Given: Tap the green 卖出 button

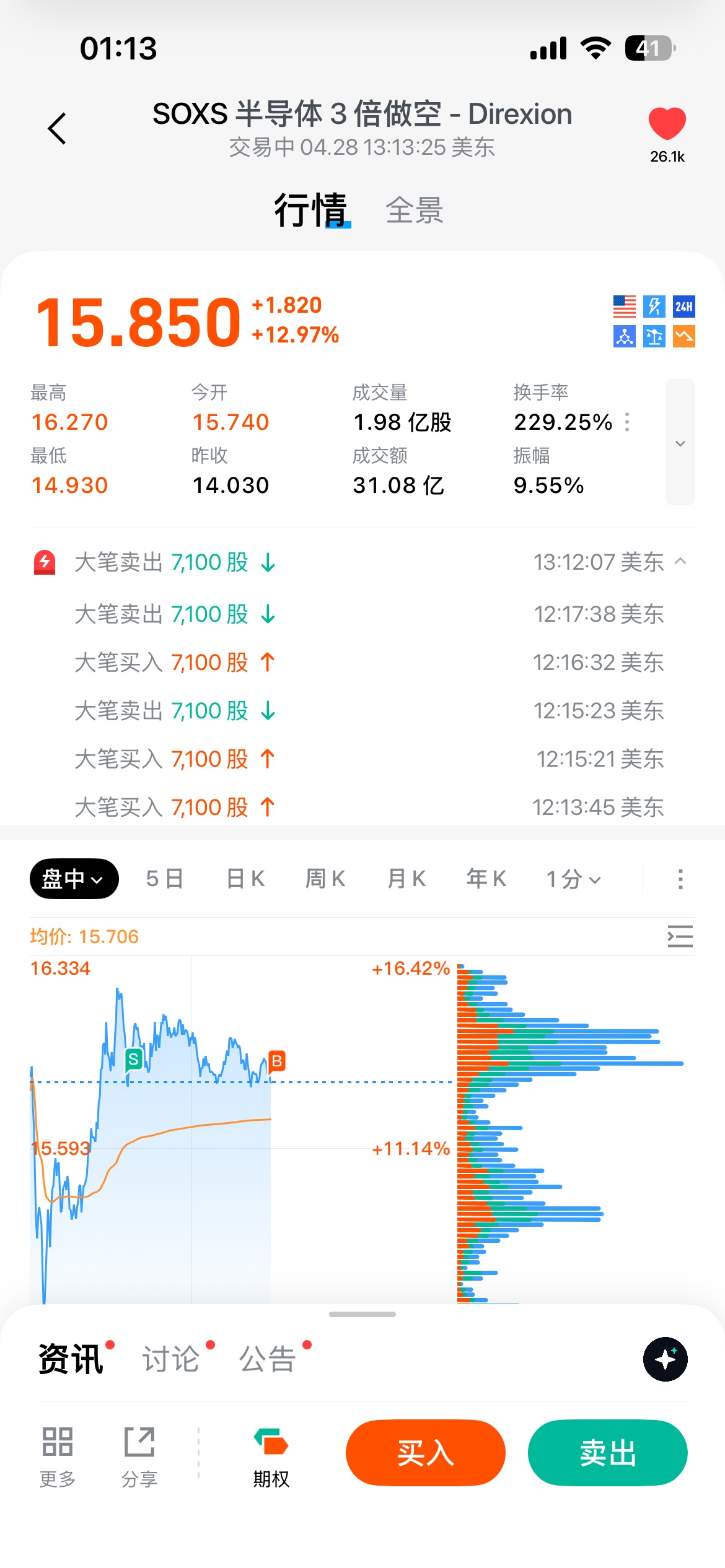Looking at the screenshot, I should point(607,1452).
